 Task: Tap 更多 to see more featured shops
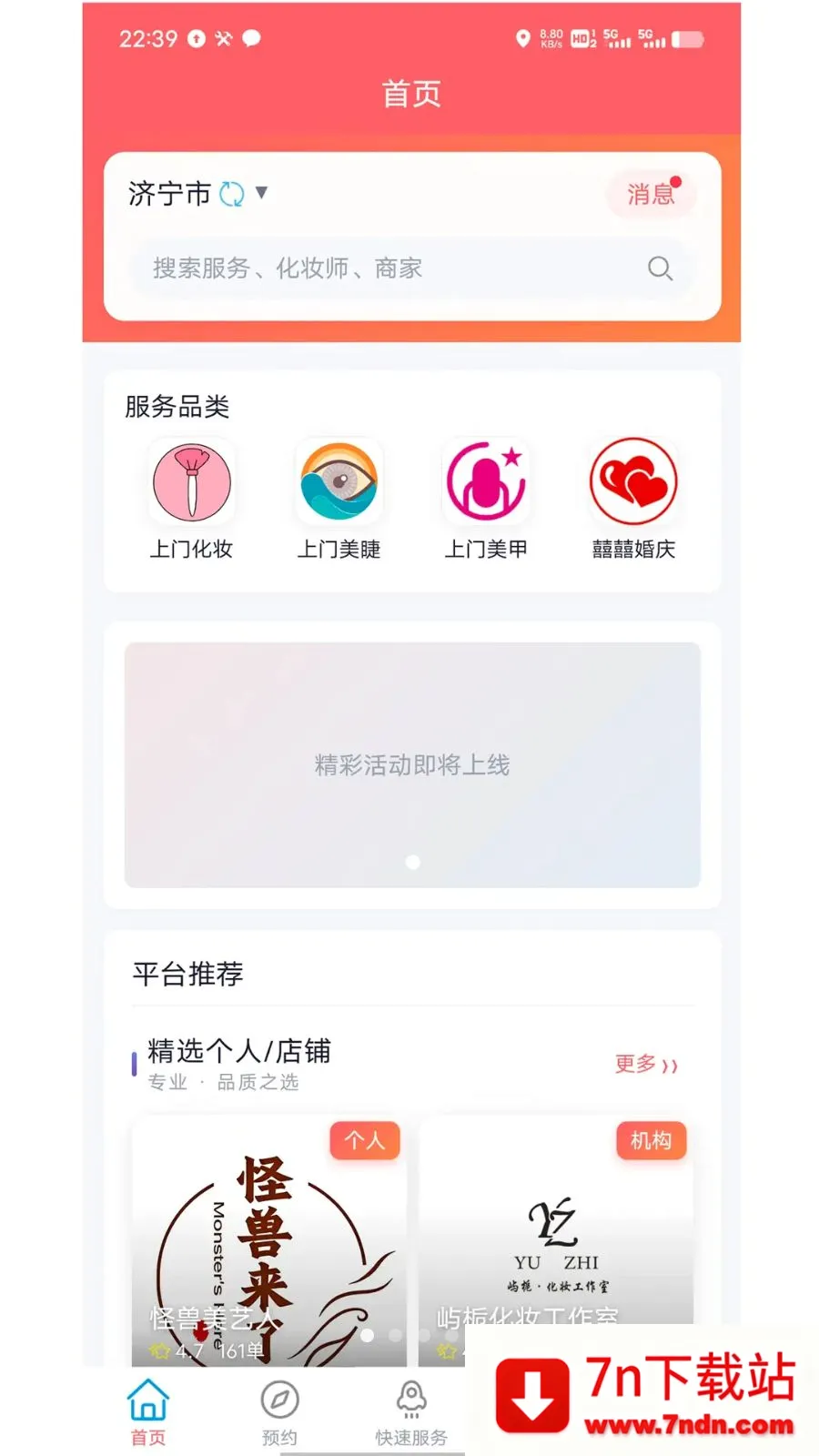click(646, 1064)
